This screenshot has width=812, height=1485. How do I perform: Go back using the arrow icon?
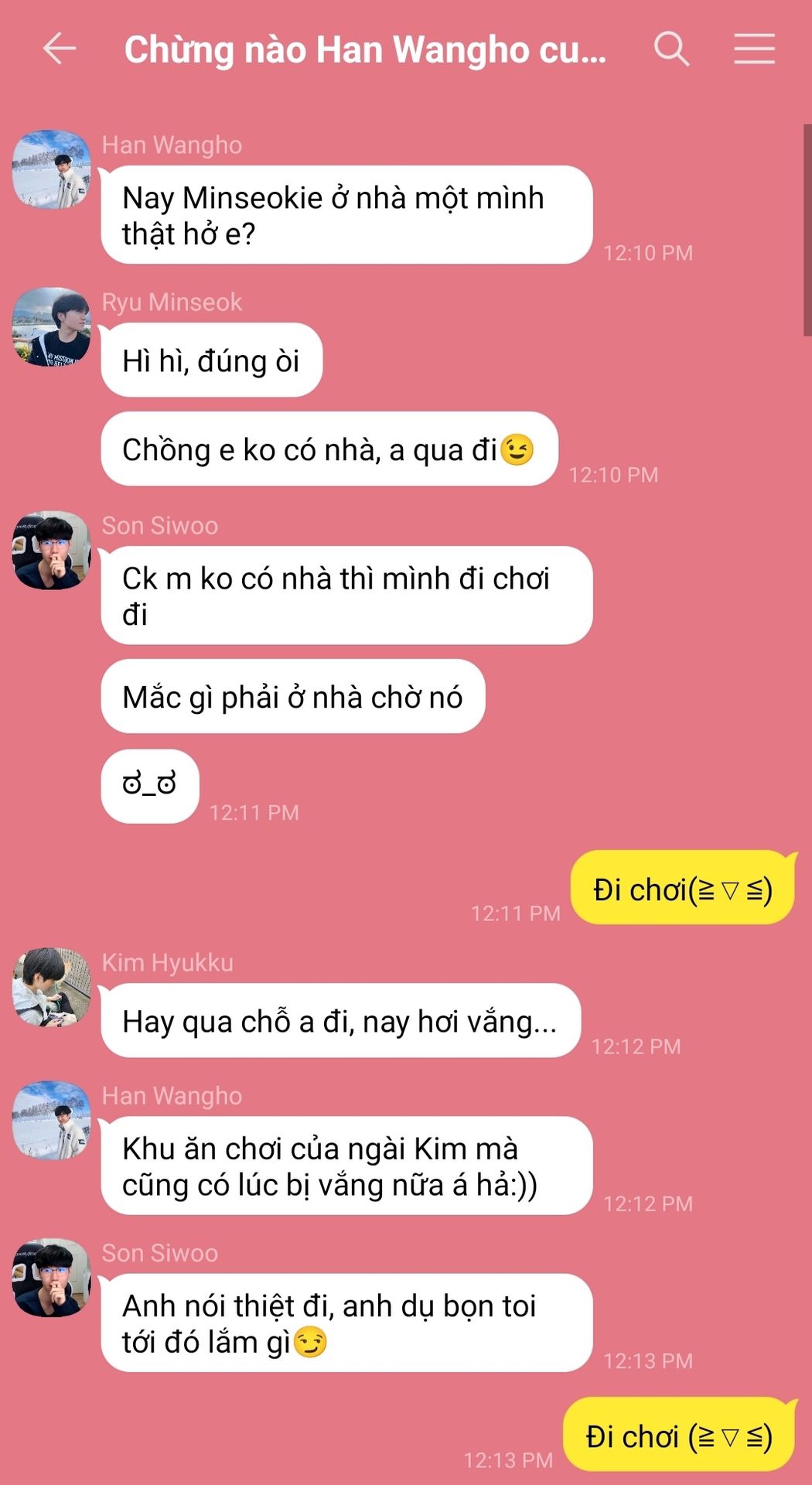click(59, 49)
